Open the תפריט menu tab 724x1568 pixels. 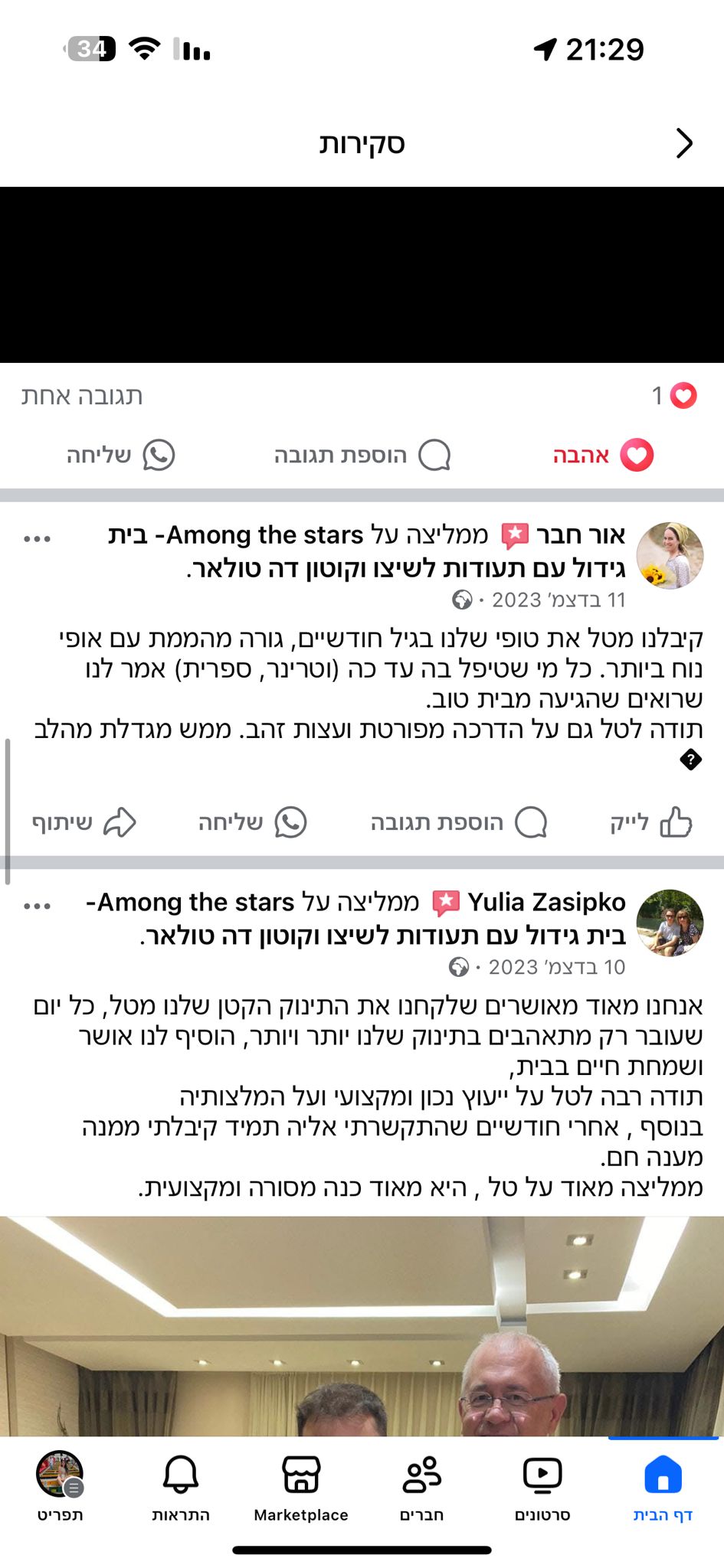[x=60, y=1487]
